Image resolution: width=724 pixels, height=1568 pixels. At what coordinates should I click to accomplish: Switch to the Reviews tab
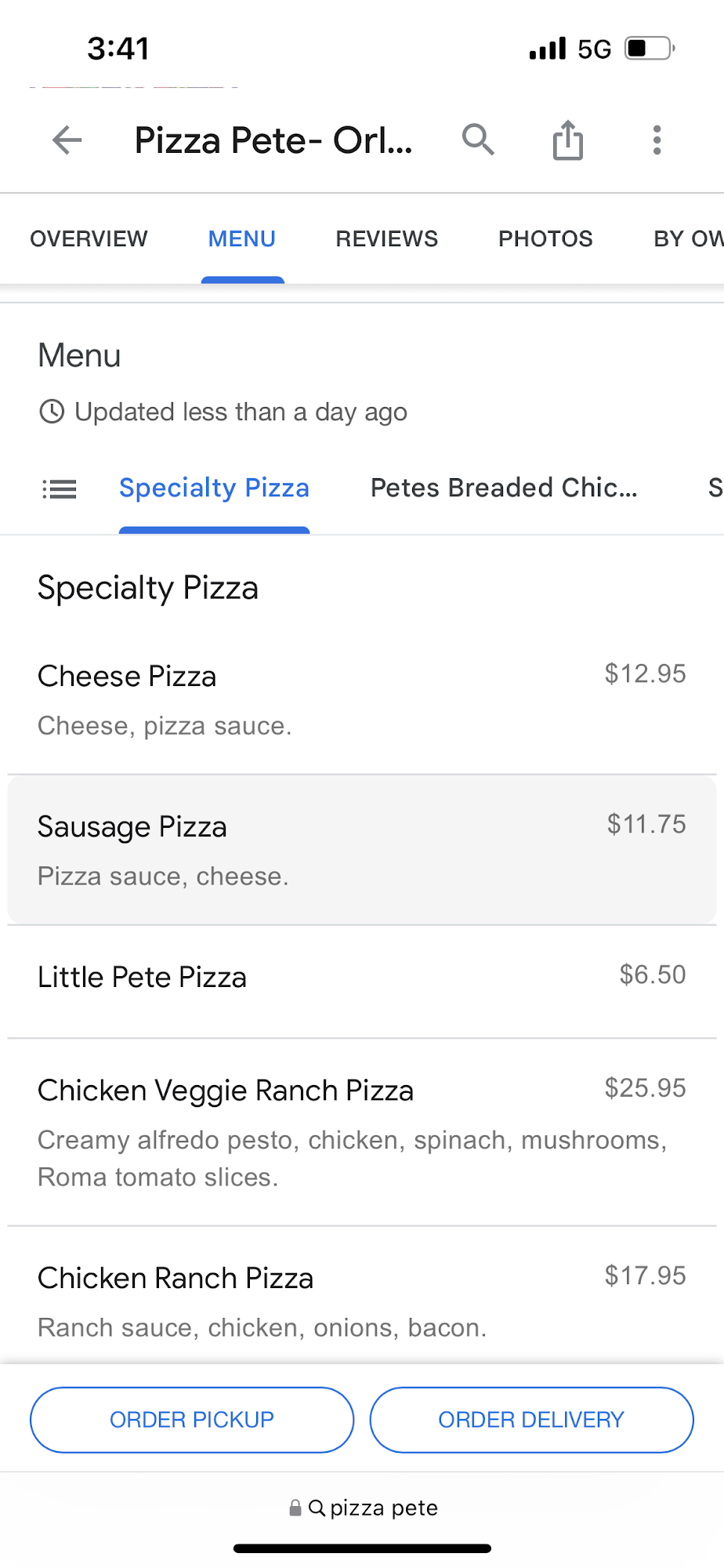coord(387,239)
